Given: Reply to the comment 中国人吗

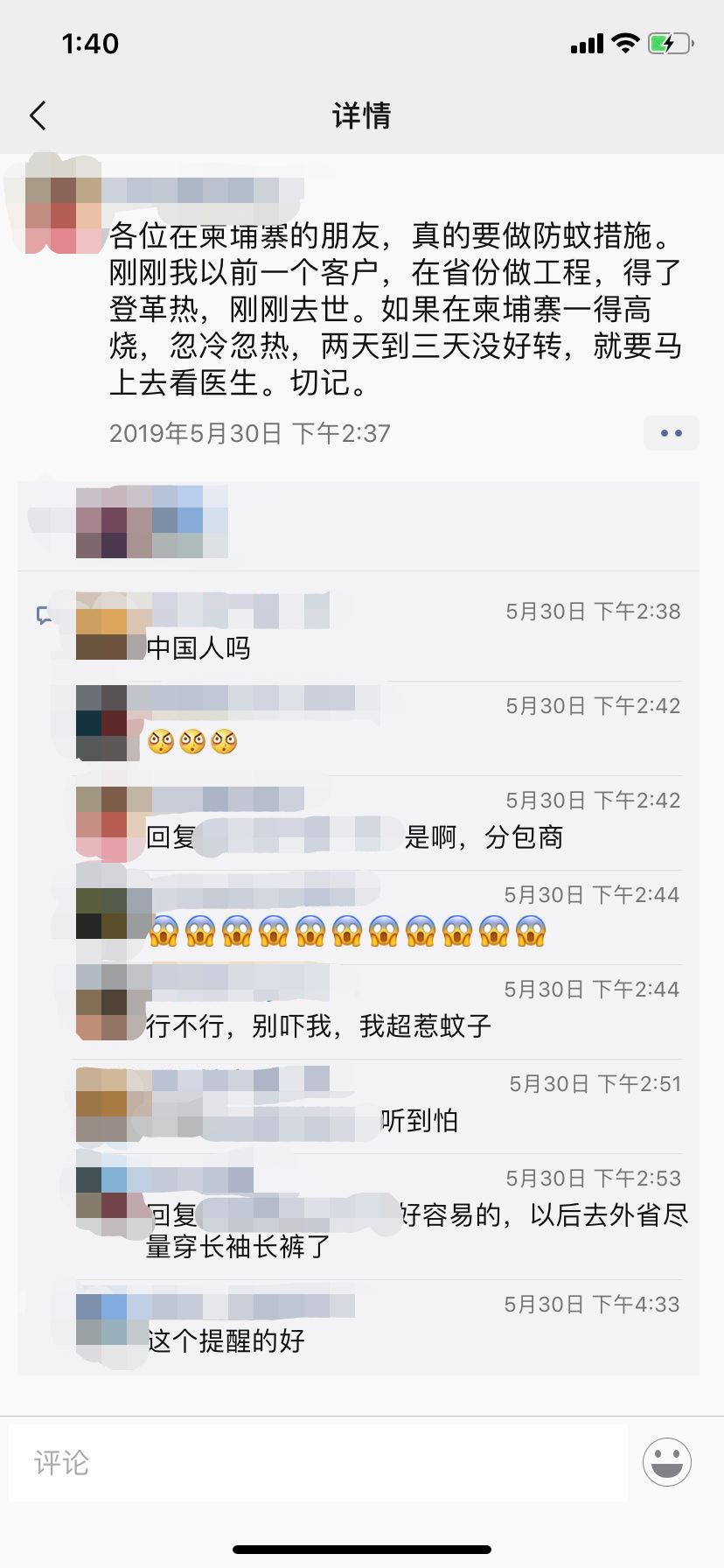Looking at the screenshot, I should point(199,648).
